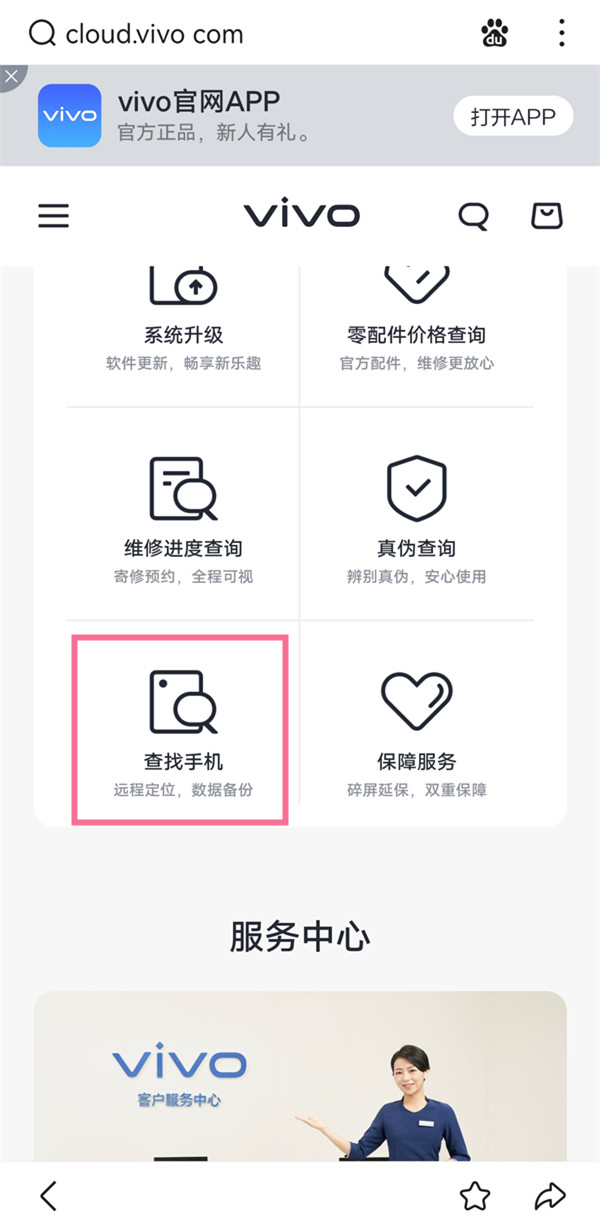The image size is (600, 1230).
Task: Open the shopping bag
Action: click(546, 216)
